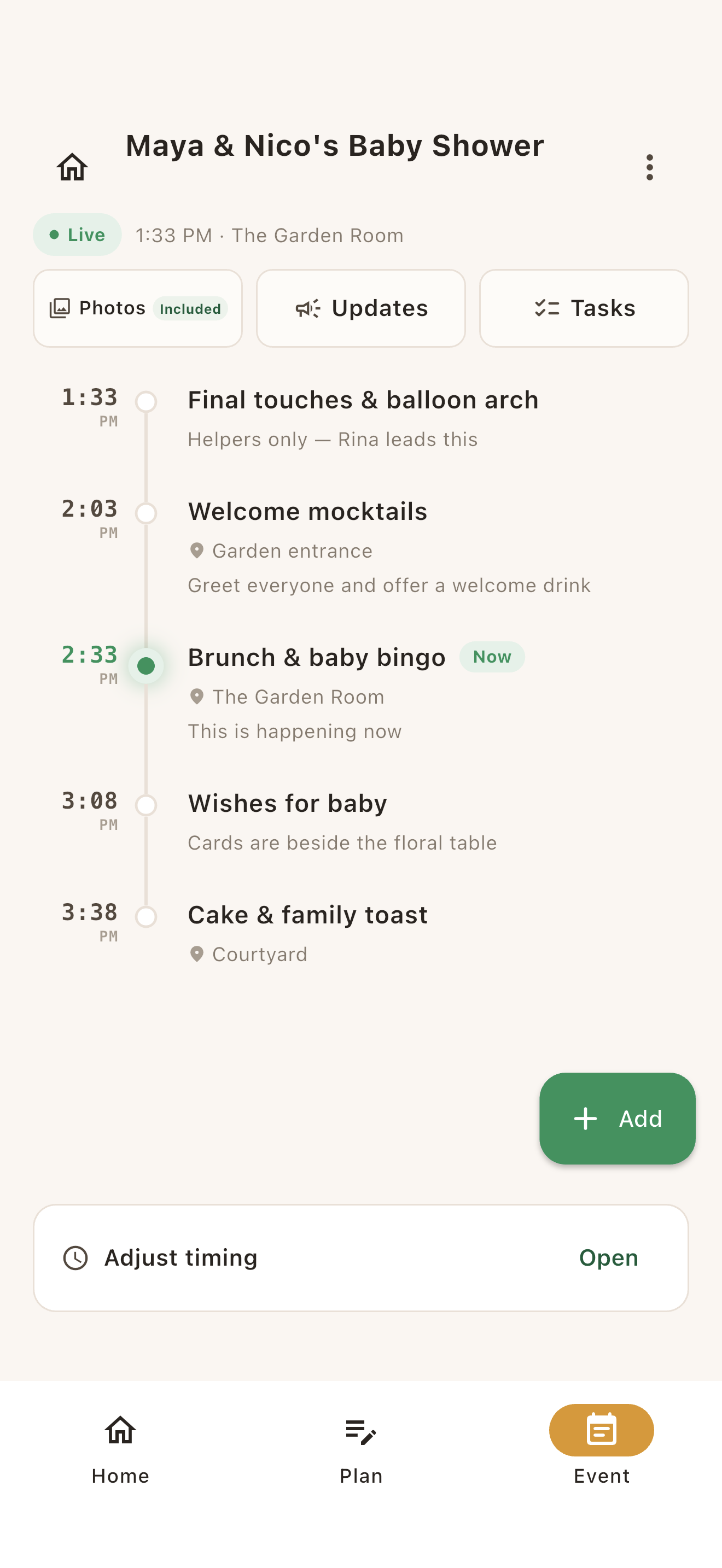Open the Tasks checklist
Image resolution: width=722 pixels, height=1568 pixels.
coord(583,308)
